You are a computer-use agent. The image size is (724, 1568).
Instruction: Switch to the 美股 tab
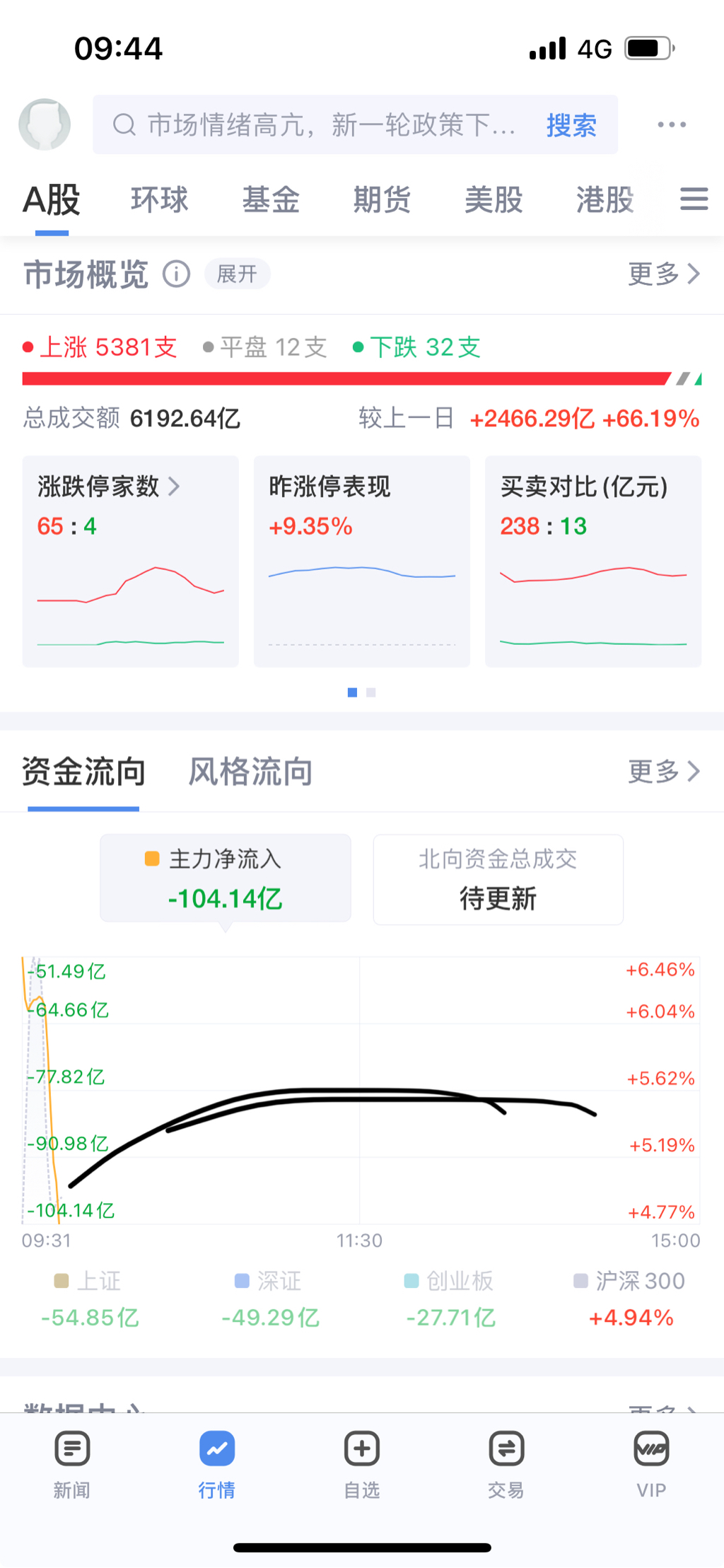pyautogui.click(x=494, y=200)
